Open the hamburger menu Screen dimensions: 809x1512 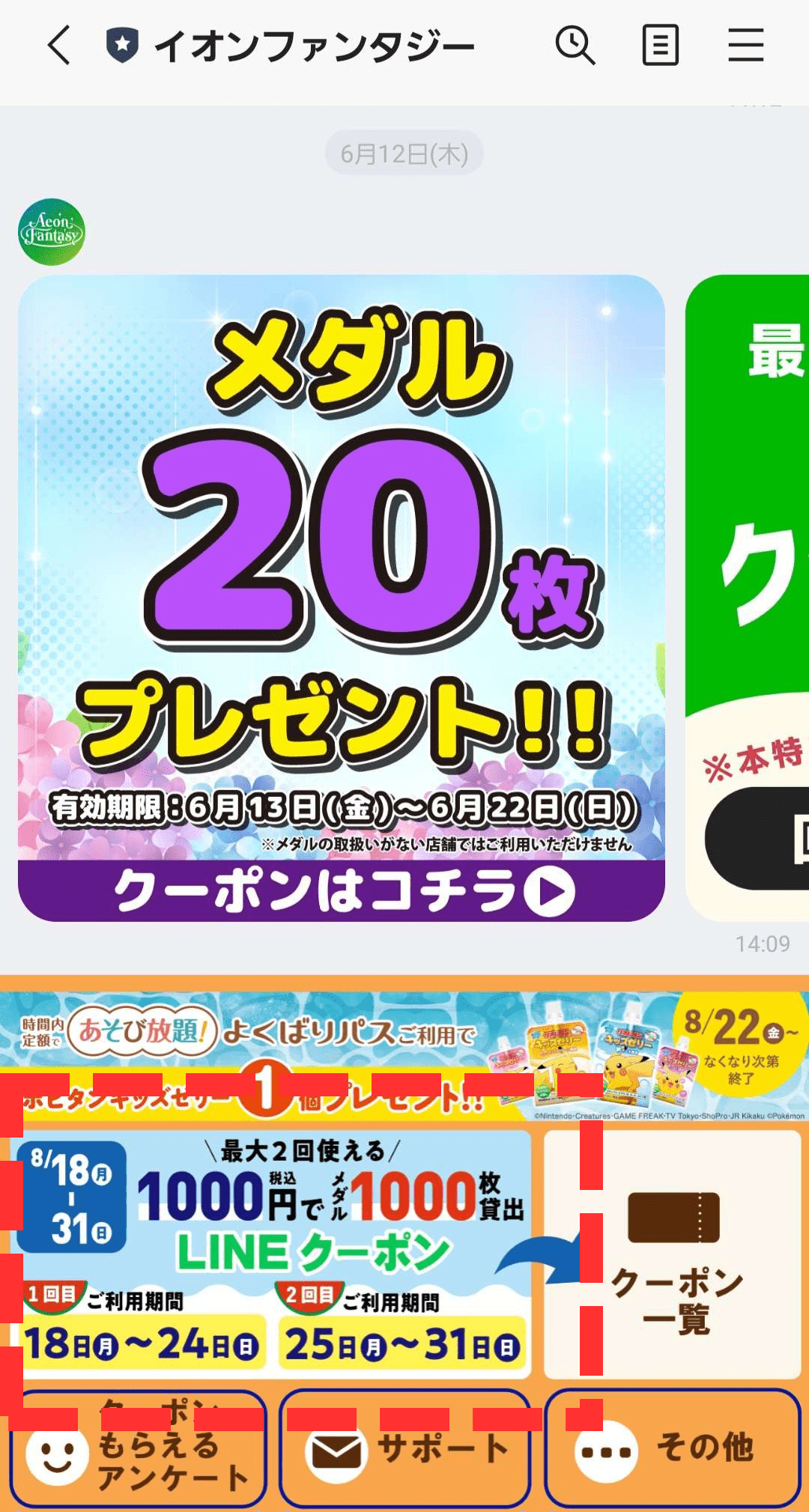pos(745,46)
